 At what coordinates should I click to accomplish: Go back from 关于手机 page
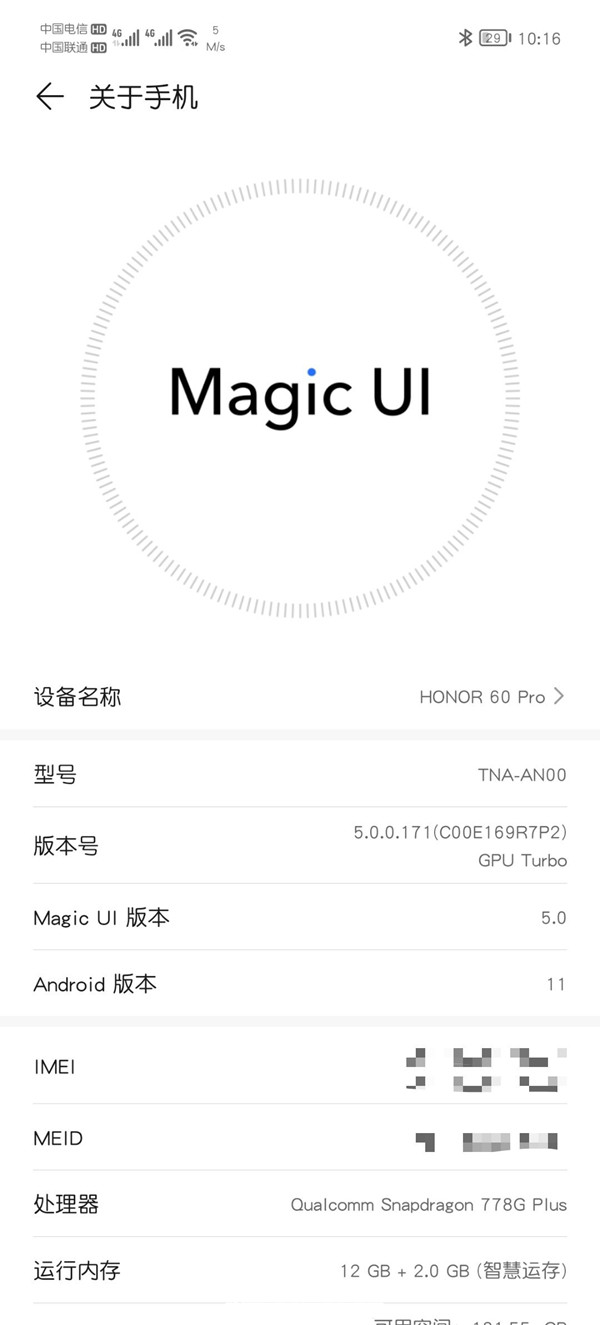click(49, 97)
